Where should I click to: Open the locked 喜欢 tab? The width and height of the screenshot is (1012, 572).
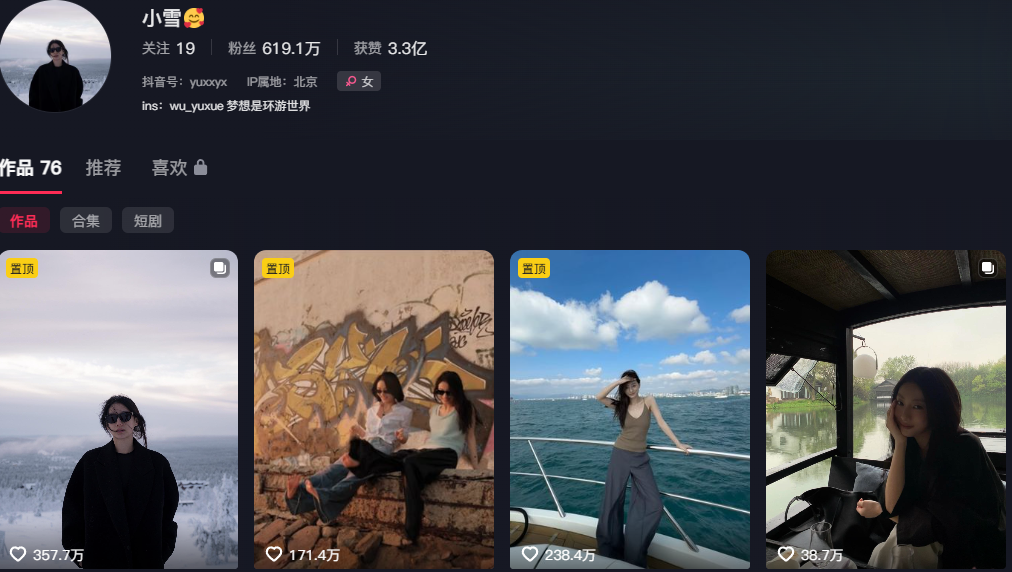pos(179,168)
